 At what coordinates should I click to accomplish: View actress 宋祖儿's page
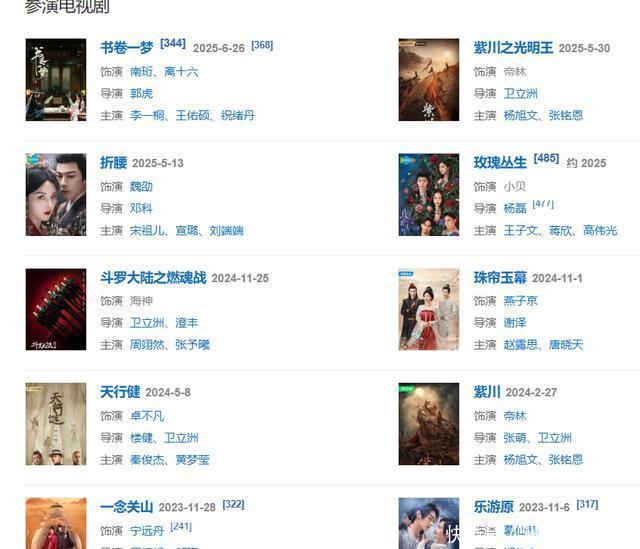coord(148,231)
